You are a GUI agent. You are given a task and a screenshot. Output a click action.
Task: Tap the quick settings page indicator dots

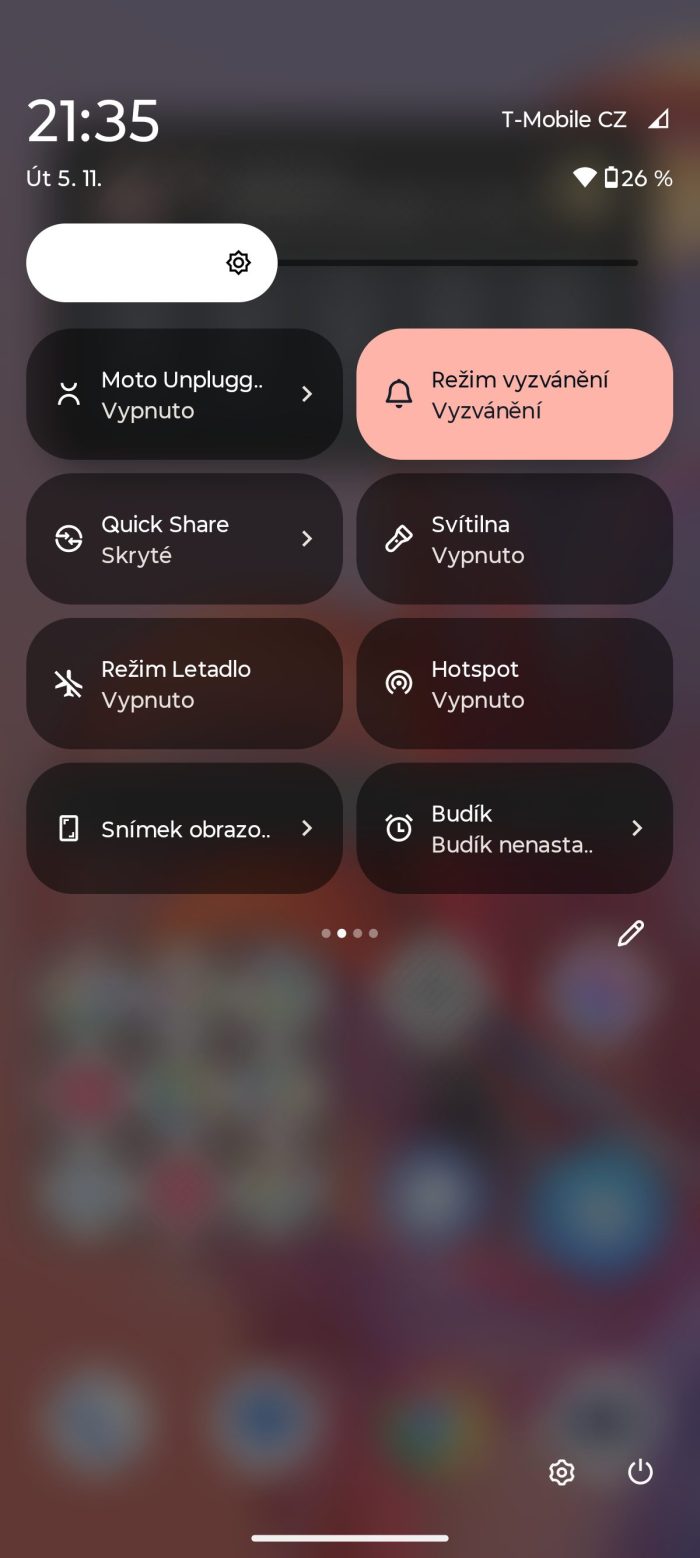(349, 933)
